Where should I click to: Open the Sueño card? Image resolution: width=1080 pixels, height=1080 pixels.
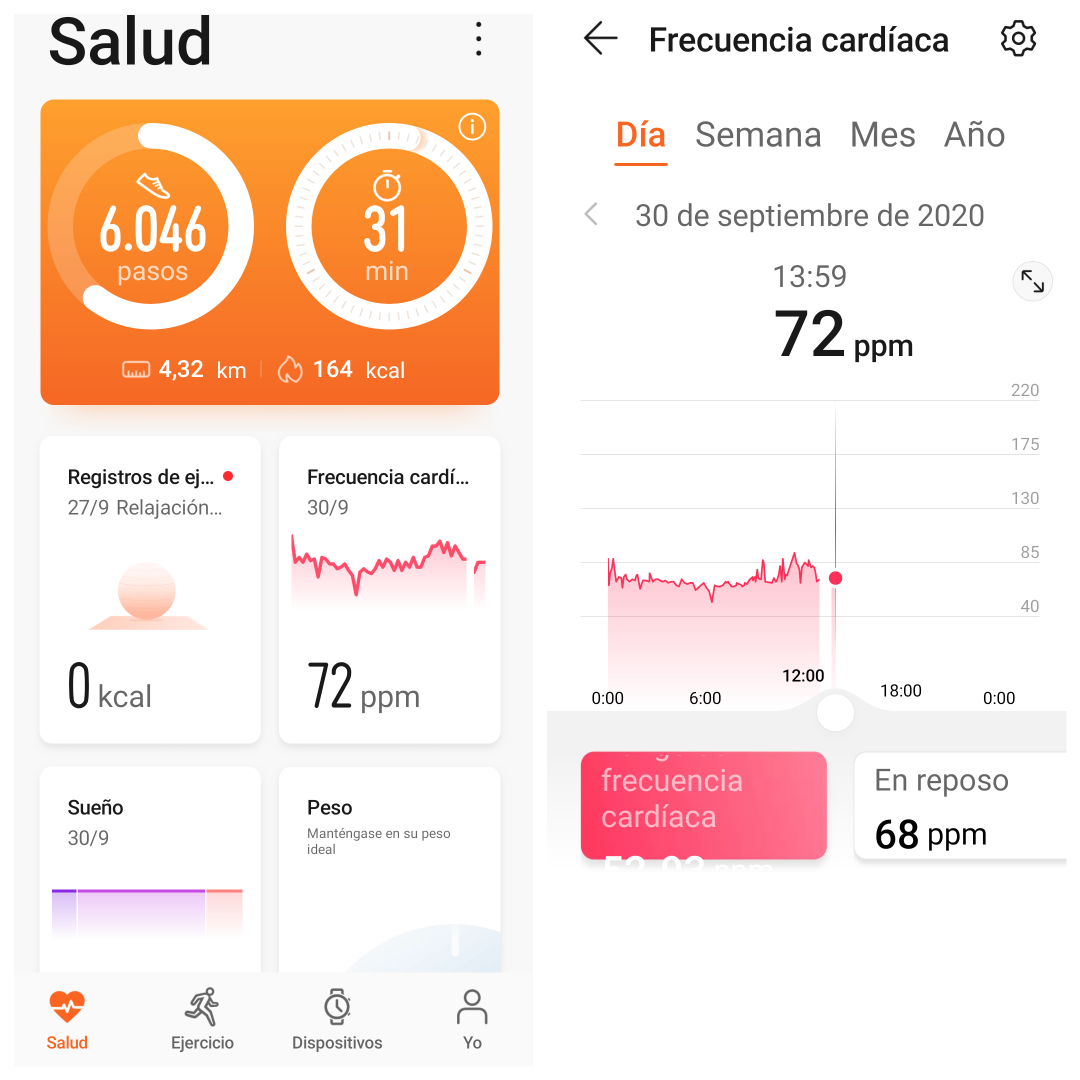150,868
